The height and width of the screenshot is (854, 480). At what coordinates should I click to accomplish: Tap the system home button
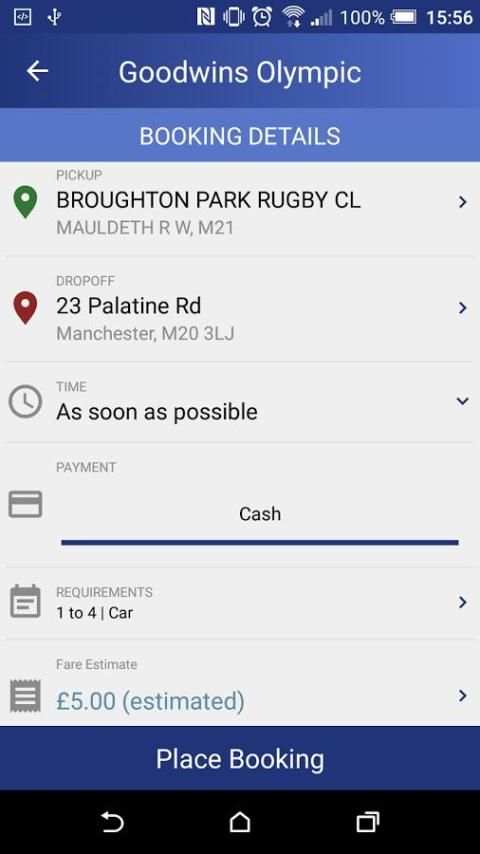click(x=240, y=822)
